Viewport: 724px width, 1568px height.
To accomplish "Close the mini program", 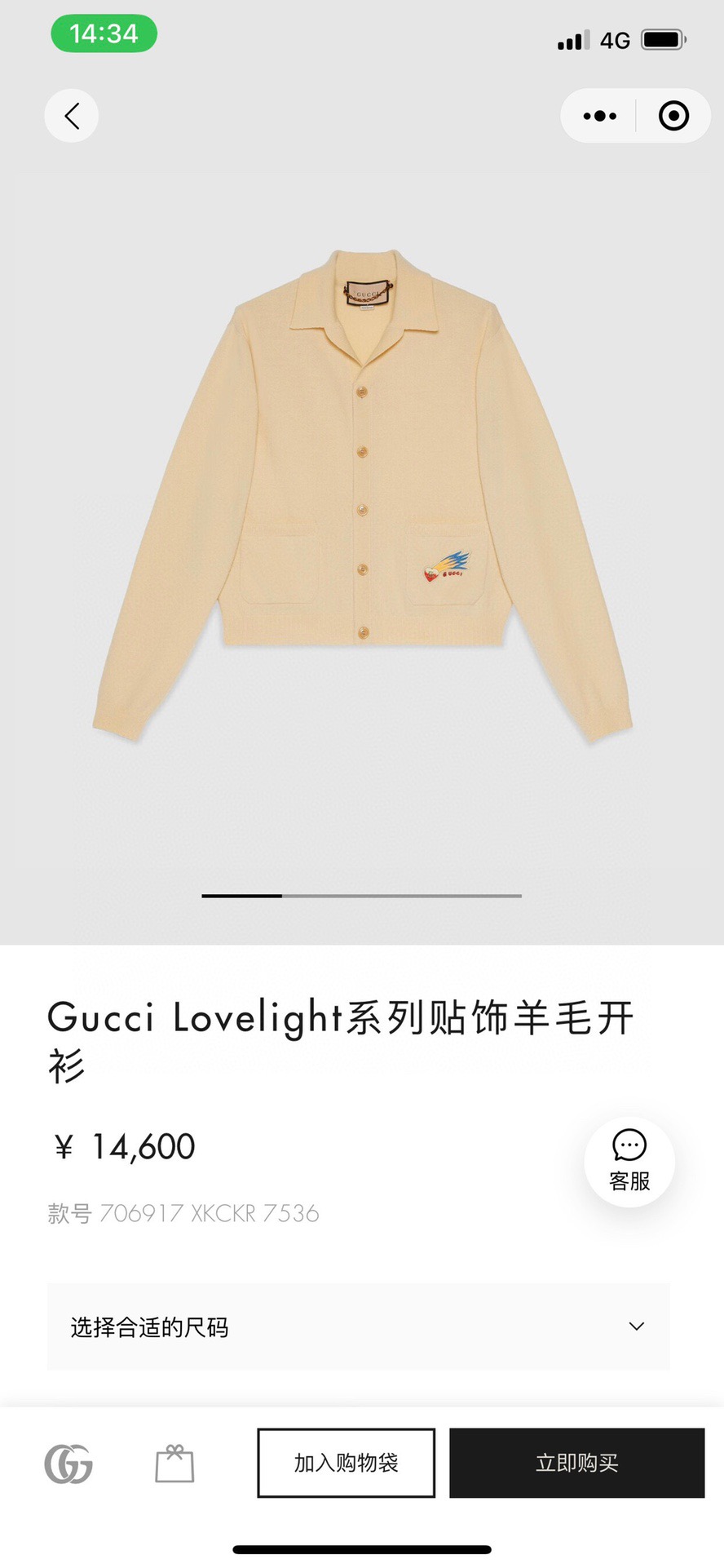I will pyautogui.click(x=673, y=116).
